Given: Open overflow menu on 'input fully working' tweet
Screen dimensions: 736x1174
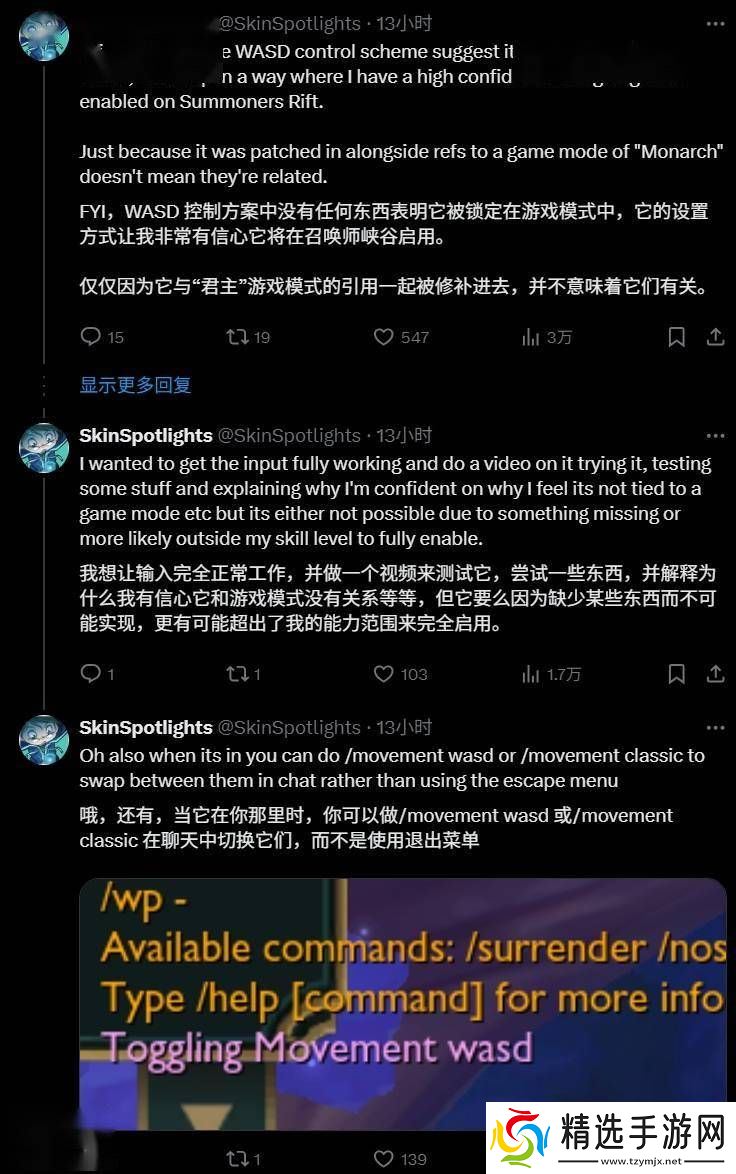Looking at the screenshot, I should click(x=715, y=436).
